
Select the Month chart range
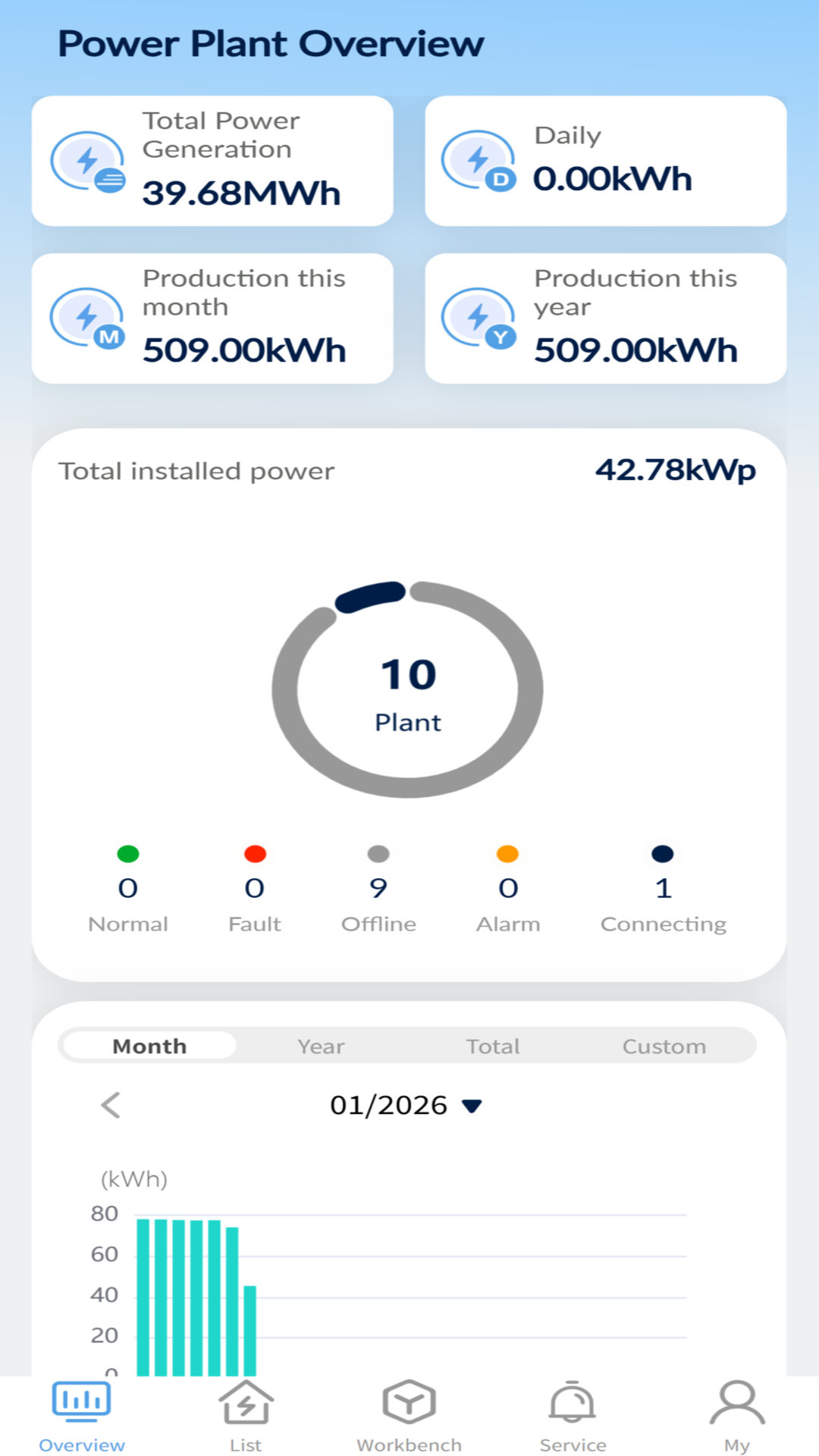(149, 1046)
